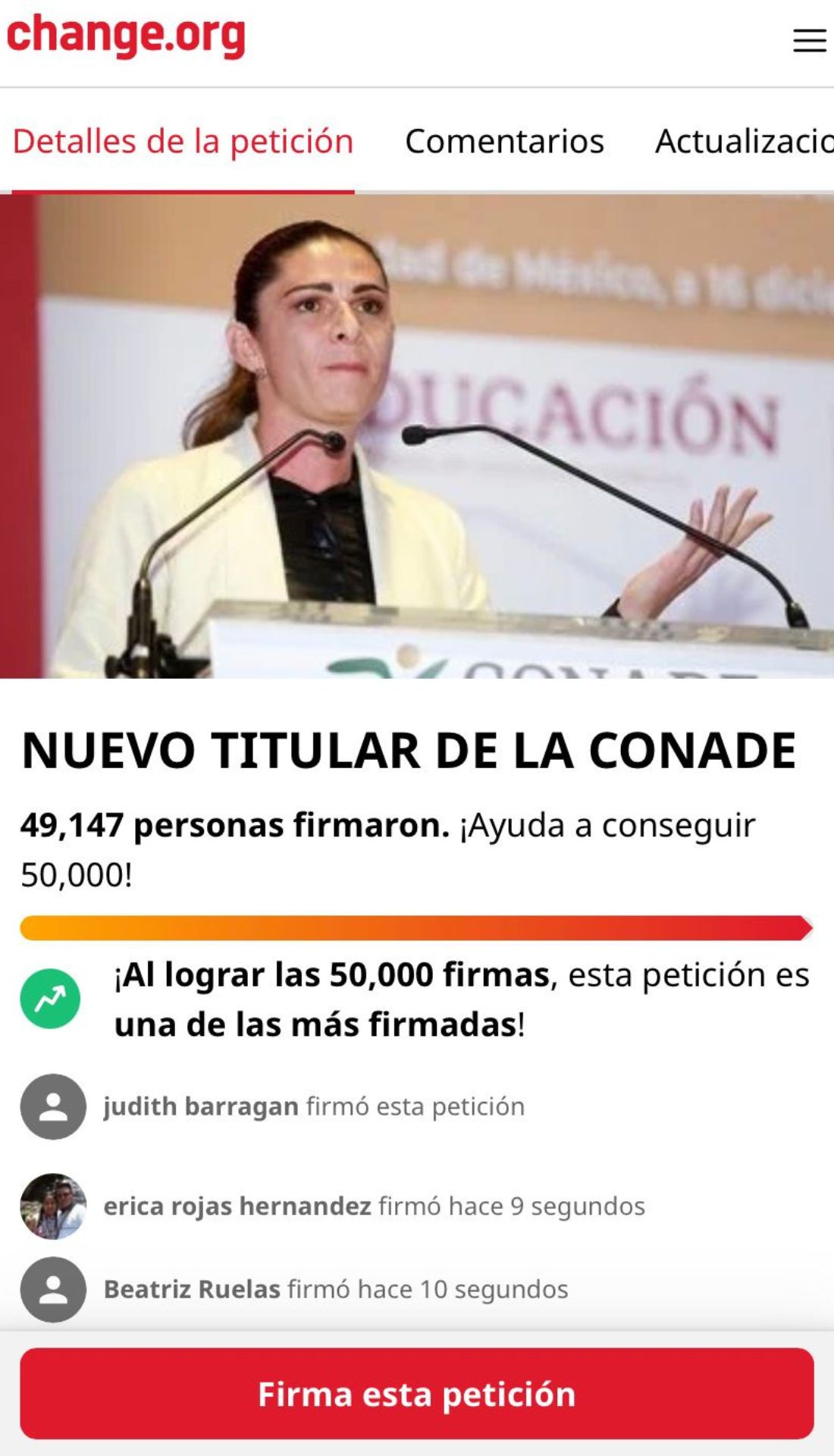Switch to the Comentarios tab

click(504, 141)
